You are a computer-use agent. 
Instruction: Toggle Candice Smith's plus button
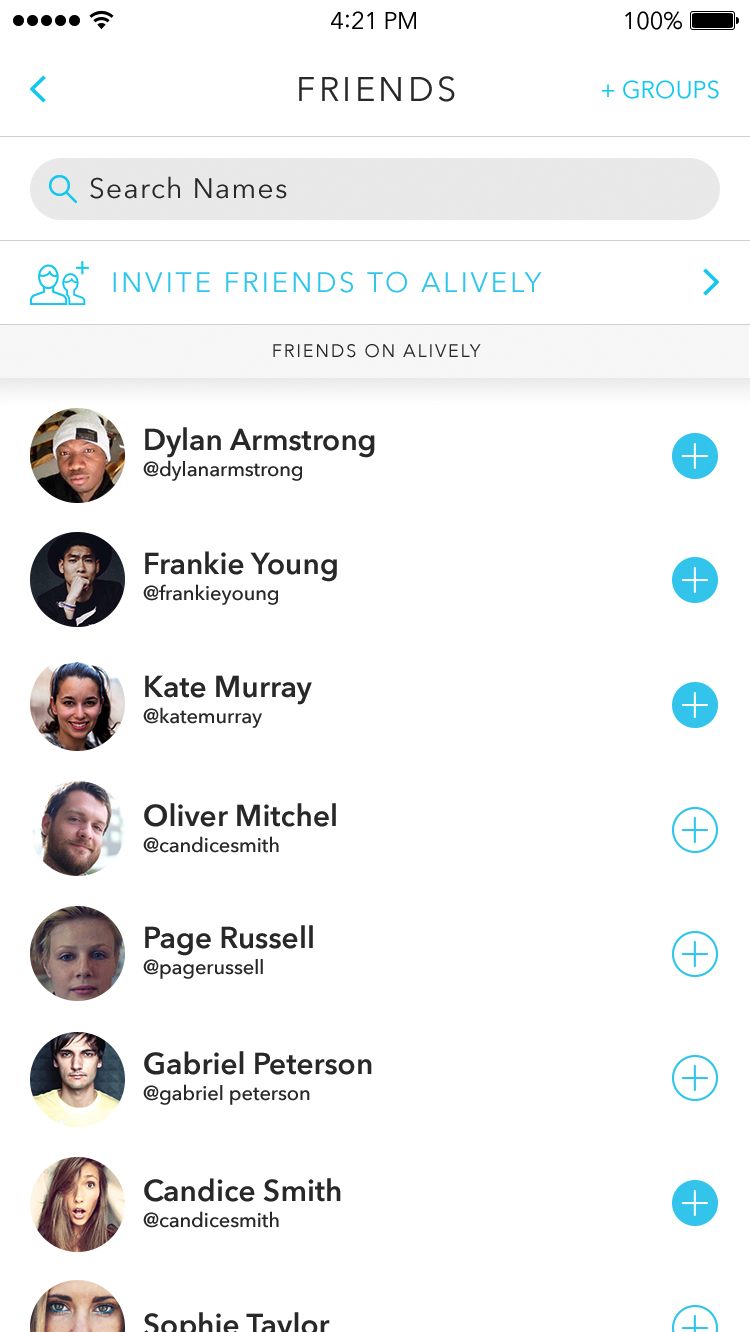pos(694,1203)
